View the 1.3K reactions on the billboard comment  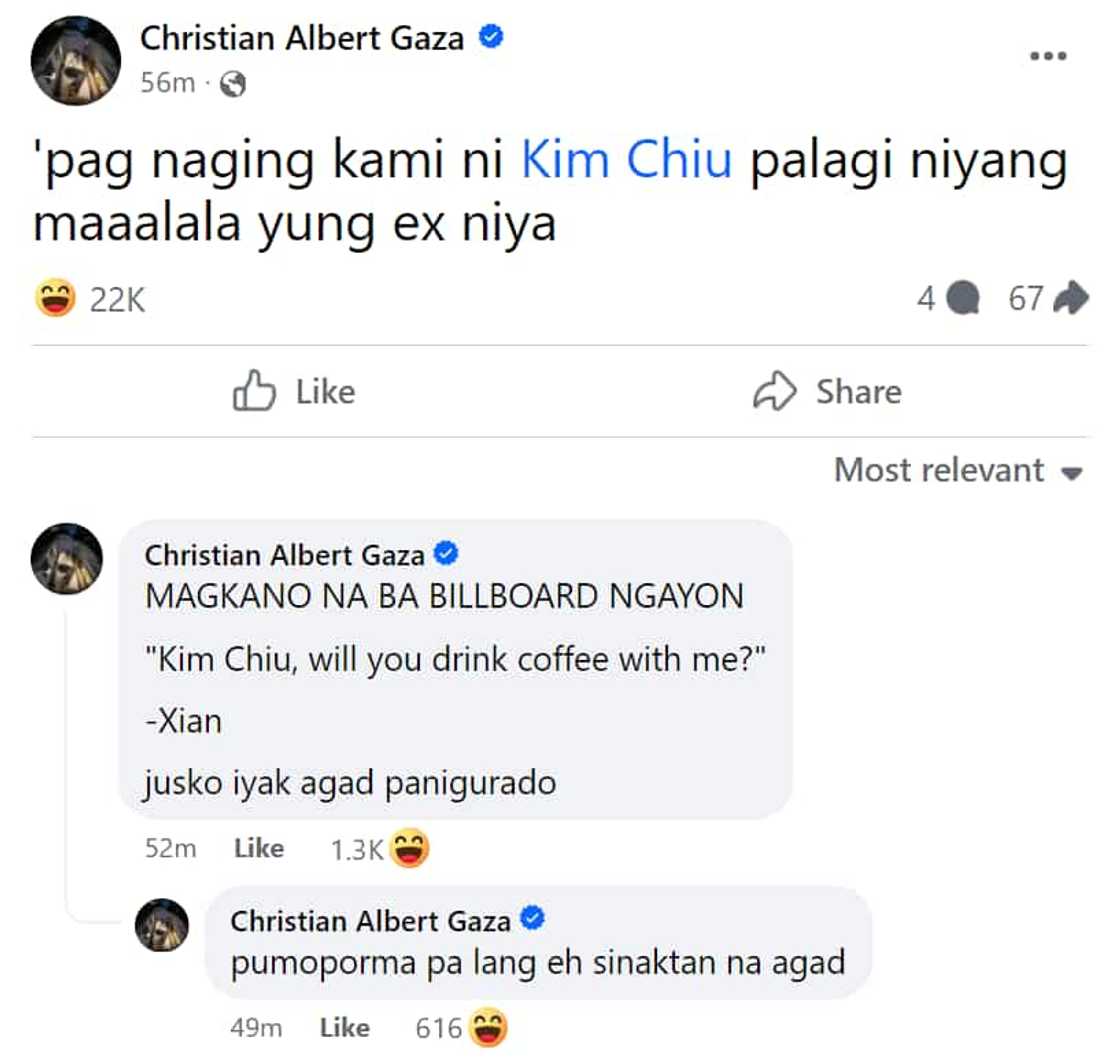(x=378, y=849)
